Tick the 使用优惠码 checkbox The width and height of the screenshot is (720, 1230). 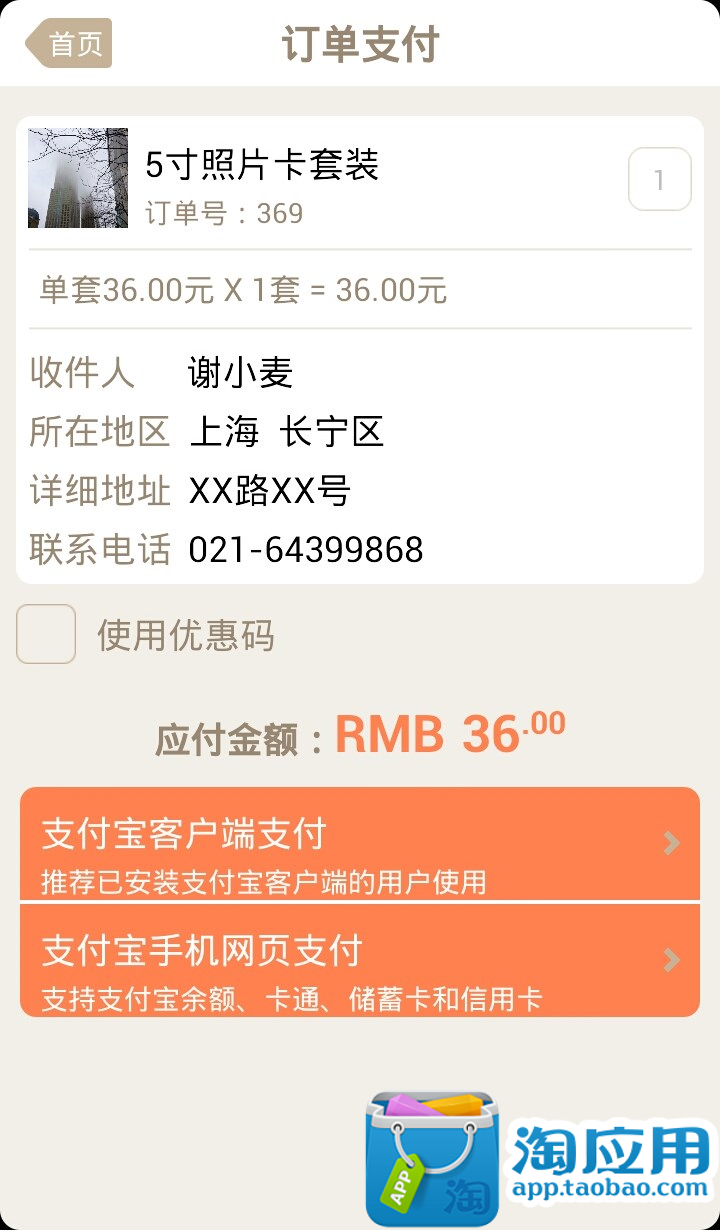tap(46, 634)
